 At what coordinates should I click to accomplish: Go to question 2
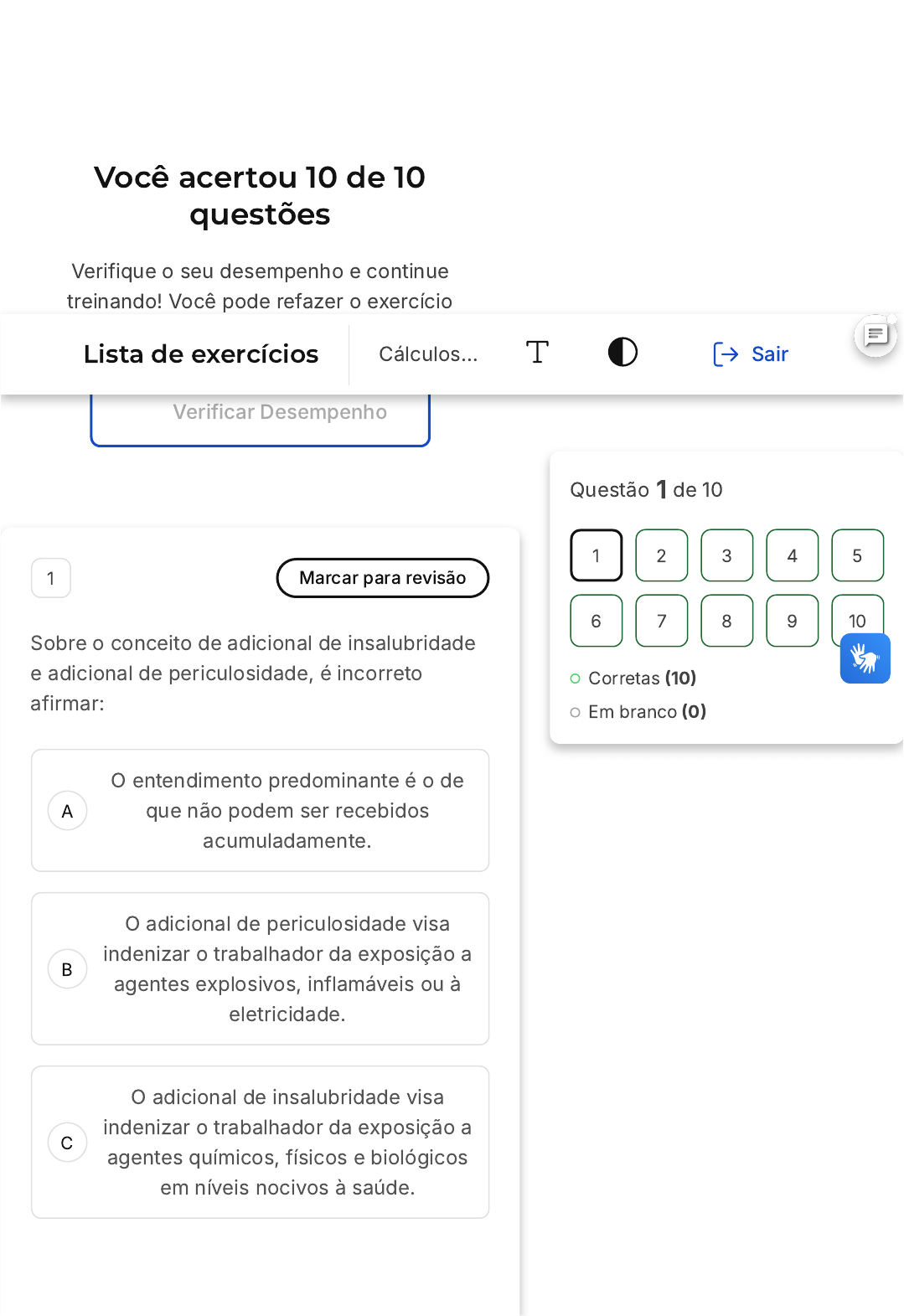pyautogui.click(x=662, y=555)
